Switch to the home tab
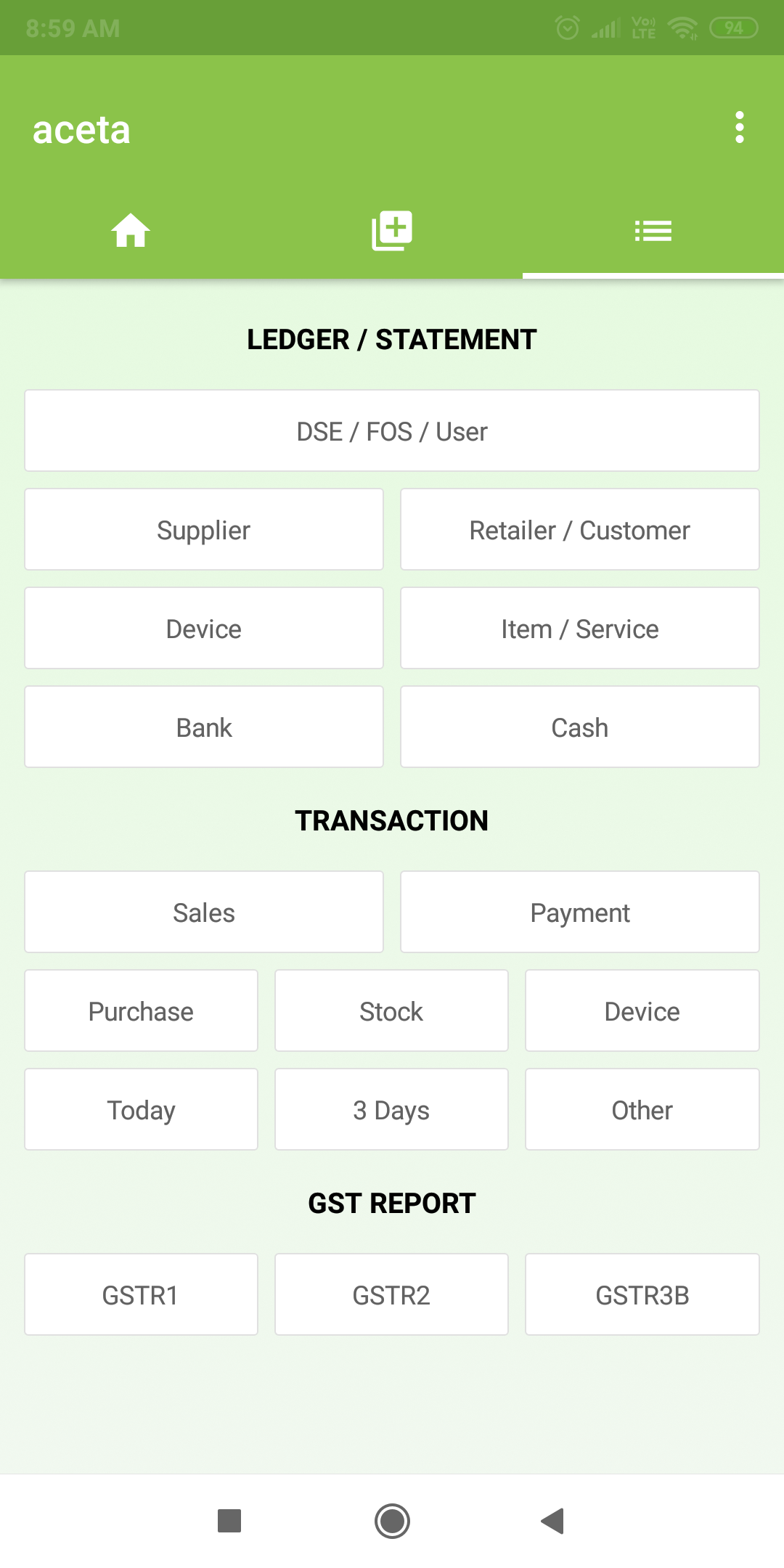The width and height of the screenshot is (784, 1568). (x=131, y=231)
